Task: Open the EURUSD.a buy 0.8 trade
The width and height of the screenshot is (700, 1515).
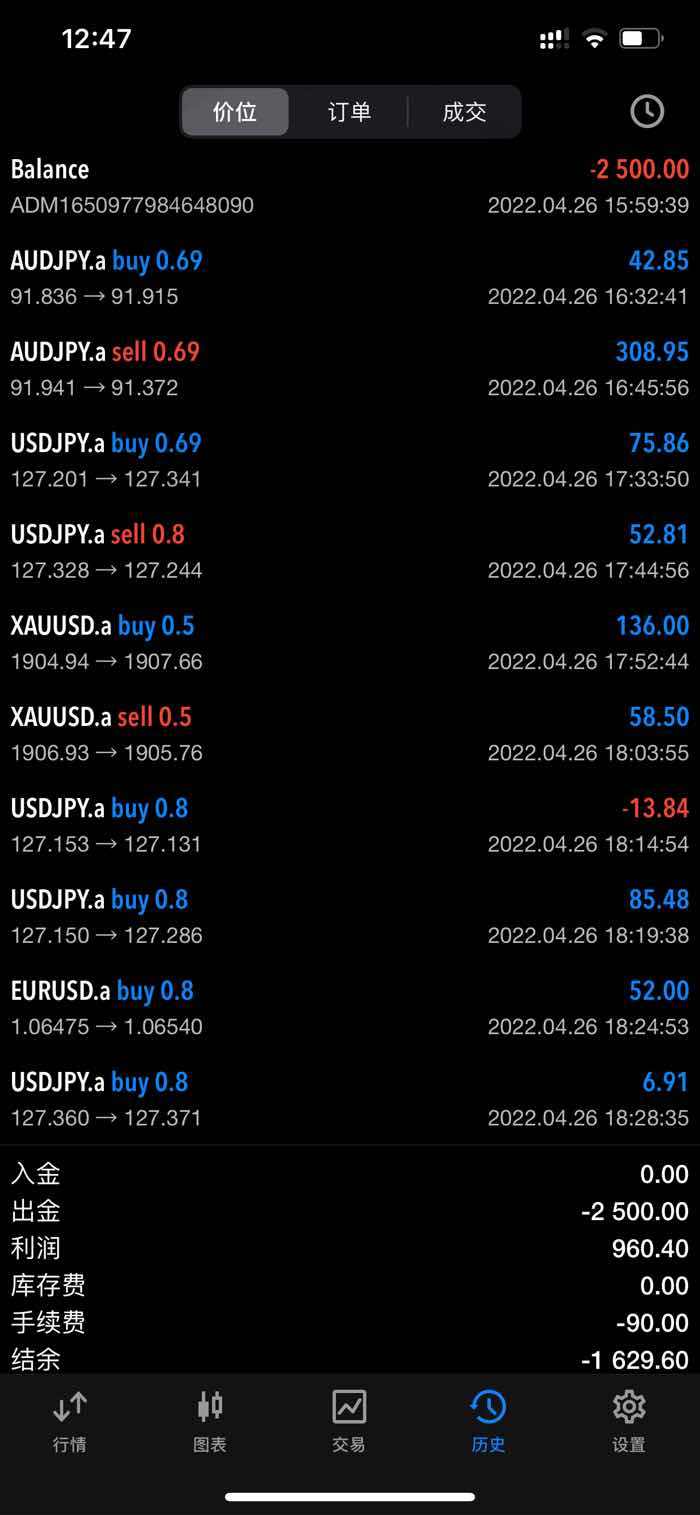Action: pyautogui.click(x=350, y=1008)
